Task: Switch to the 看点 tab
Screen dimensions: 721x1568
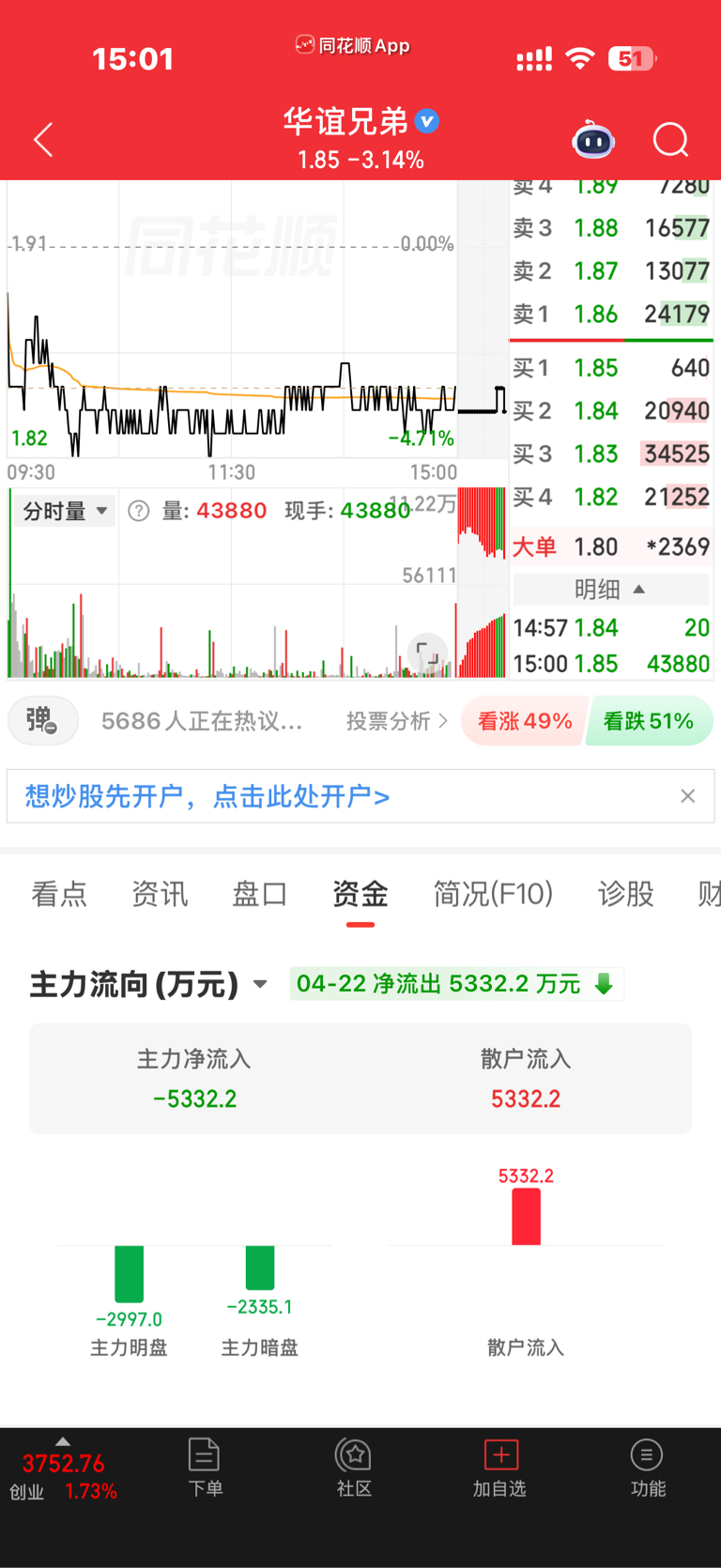Action: point(59,894)
